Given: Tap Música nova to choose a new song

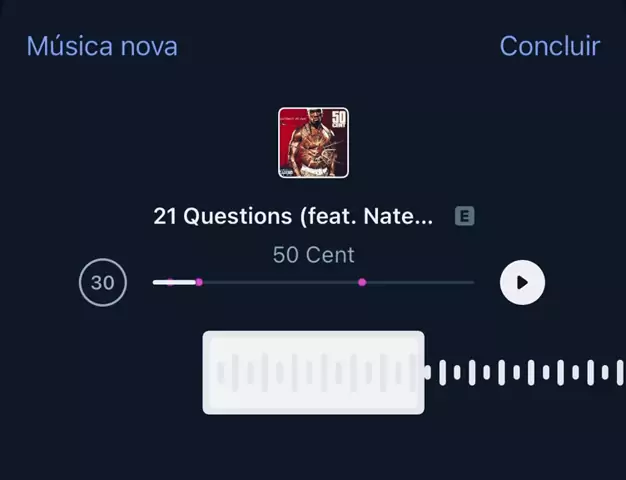Looking at the screenshot, I should click(x=102, y=46).
